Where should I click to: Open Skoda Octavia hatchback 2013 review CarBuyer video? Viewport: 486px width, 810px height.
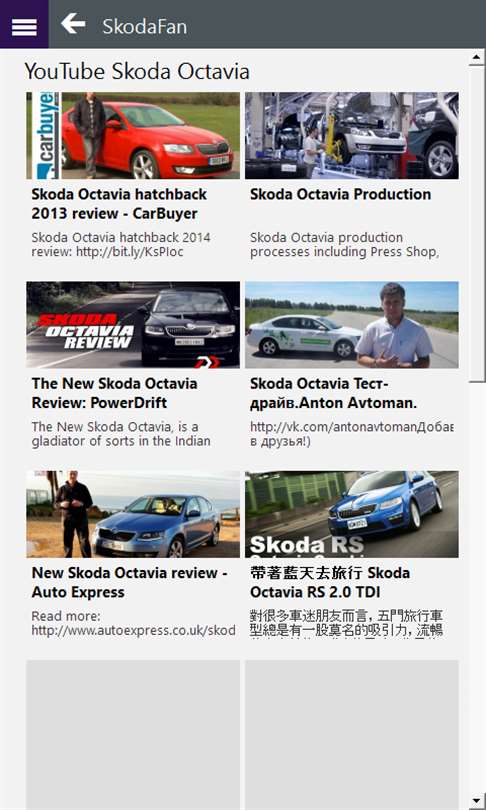coord(133,176)
